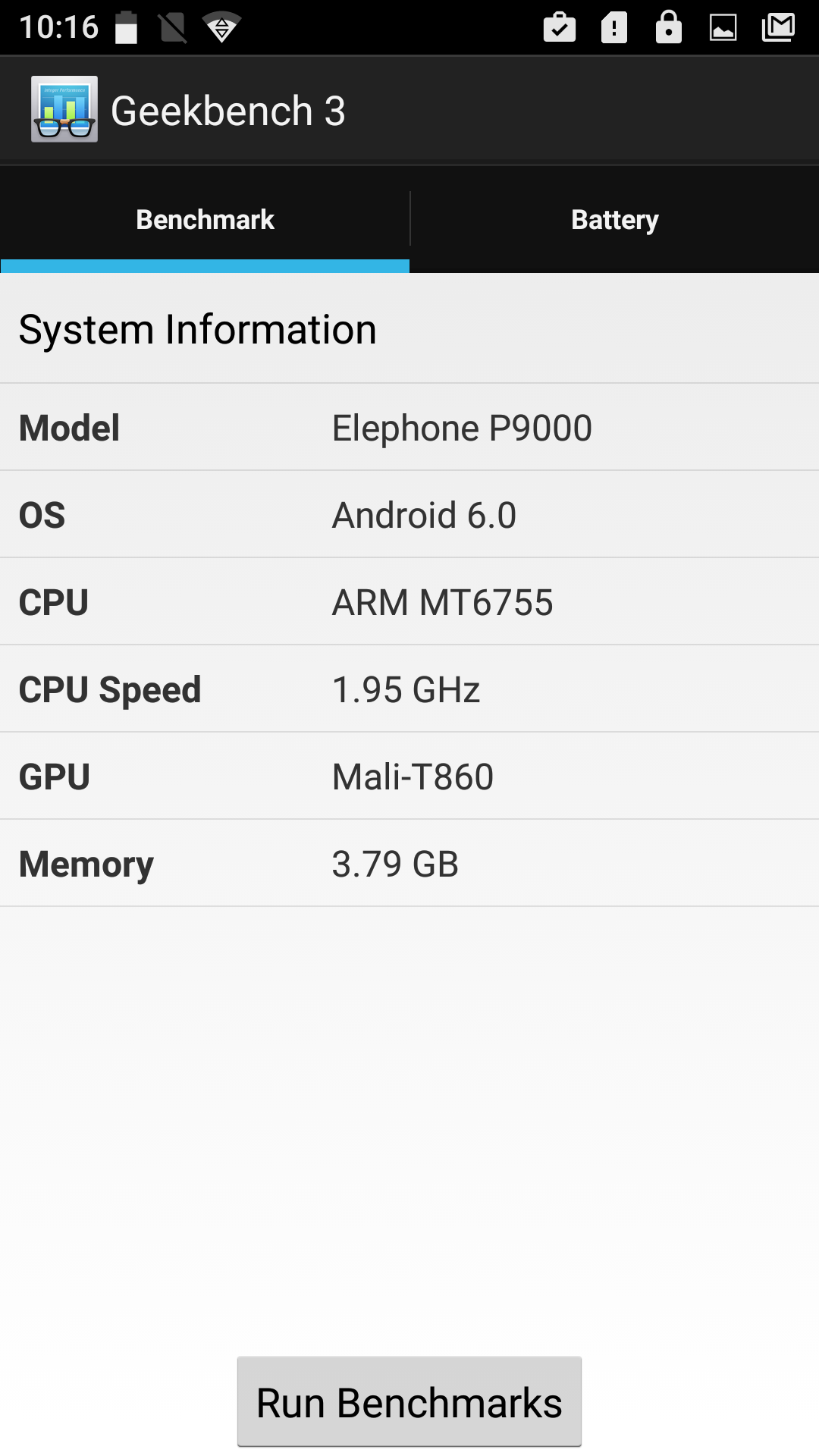Start the test with Run Benchmarks

coord(409,1401)
